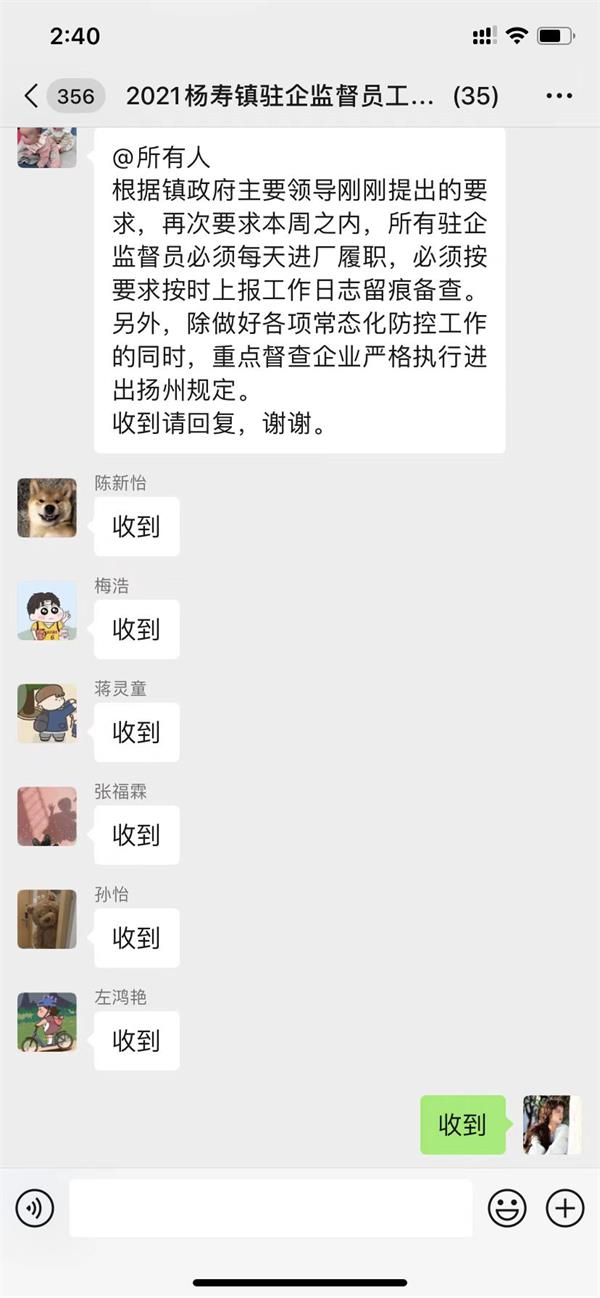The width and height of the screenshot is (600, 1298).
Task: Tap 张福霖's avatar
Action: (x=47, y=816)
